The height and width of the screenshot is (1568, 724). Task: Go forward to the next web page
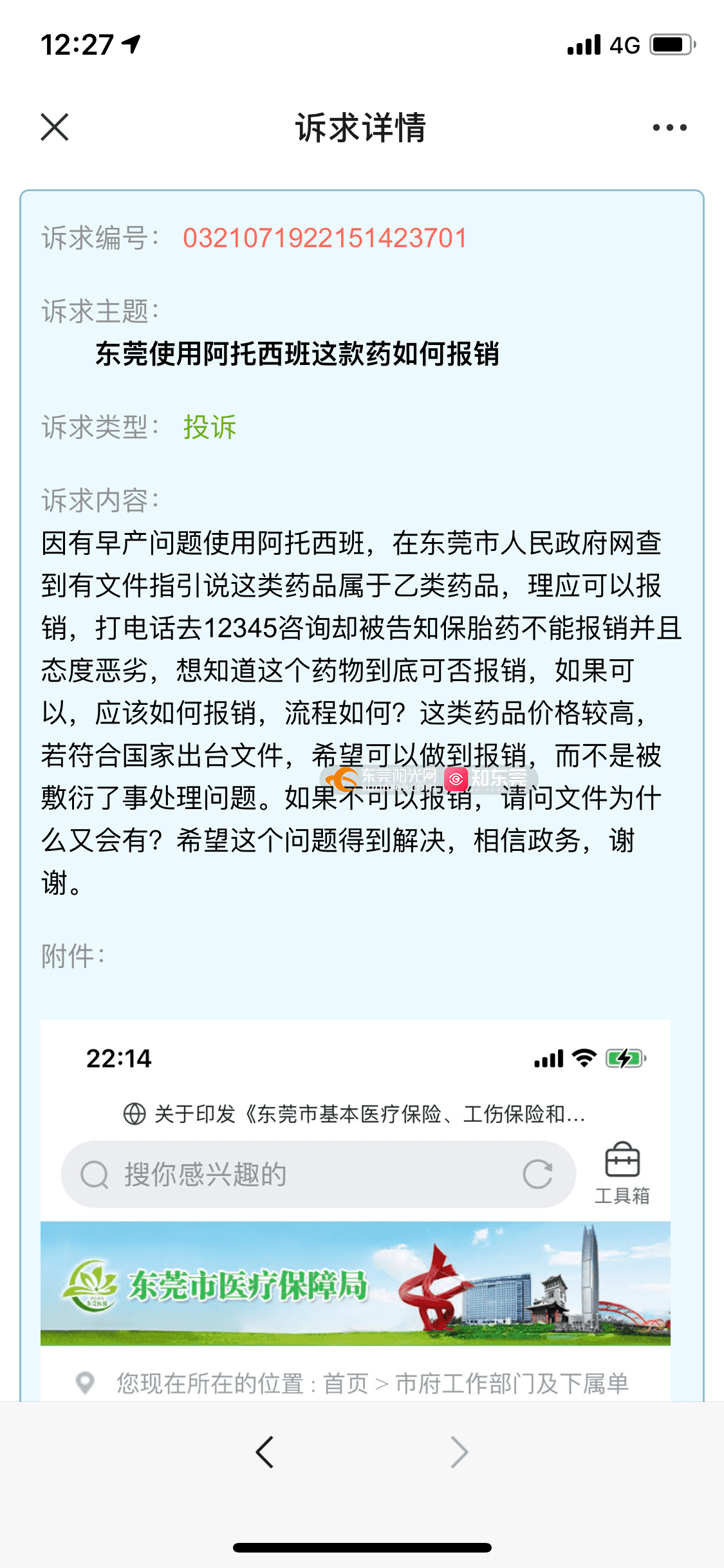[x=459, y=1452]
